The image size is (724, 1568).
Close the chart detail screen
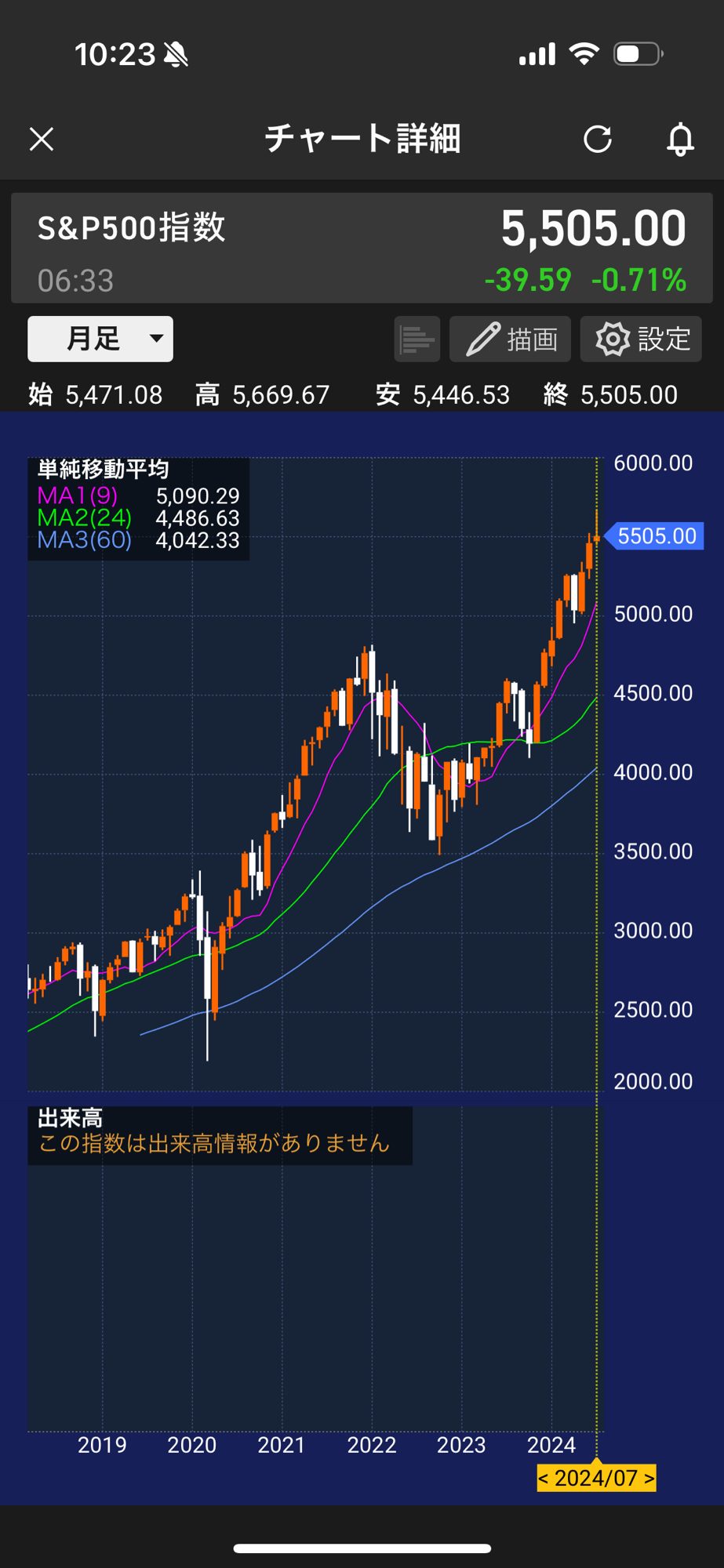42,140
